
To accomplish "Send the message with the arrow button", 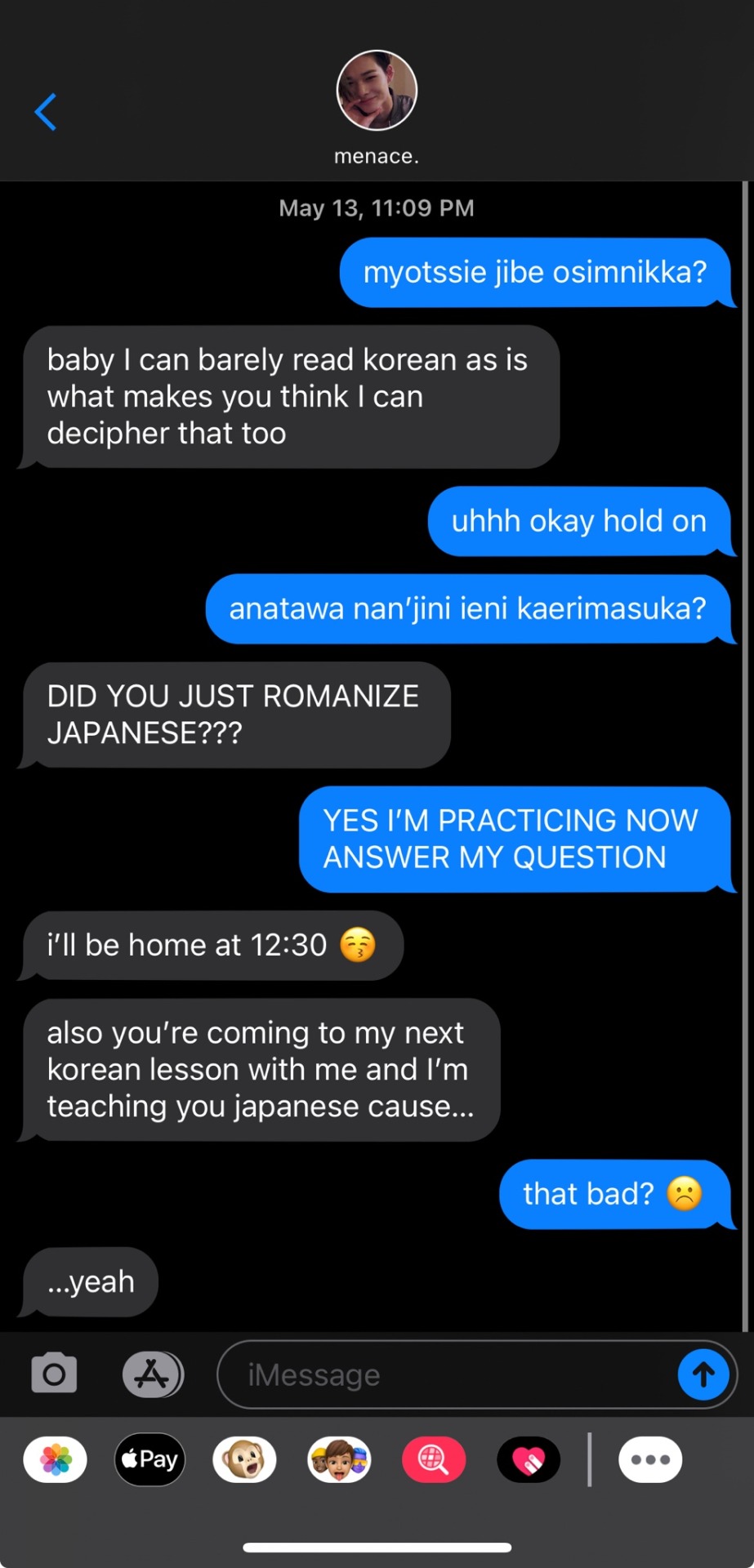I will (703, 1375).
